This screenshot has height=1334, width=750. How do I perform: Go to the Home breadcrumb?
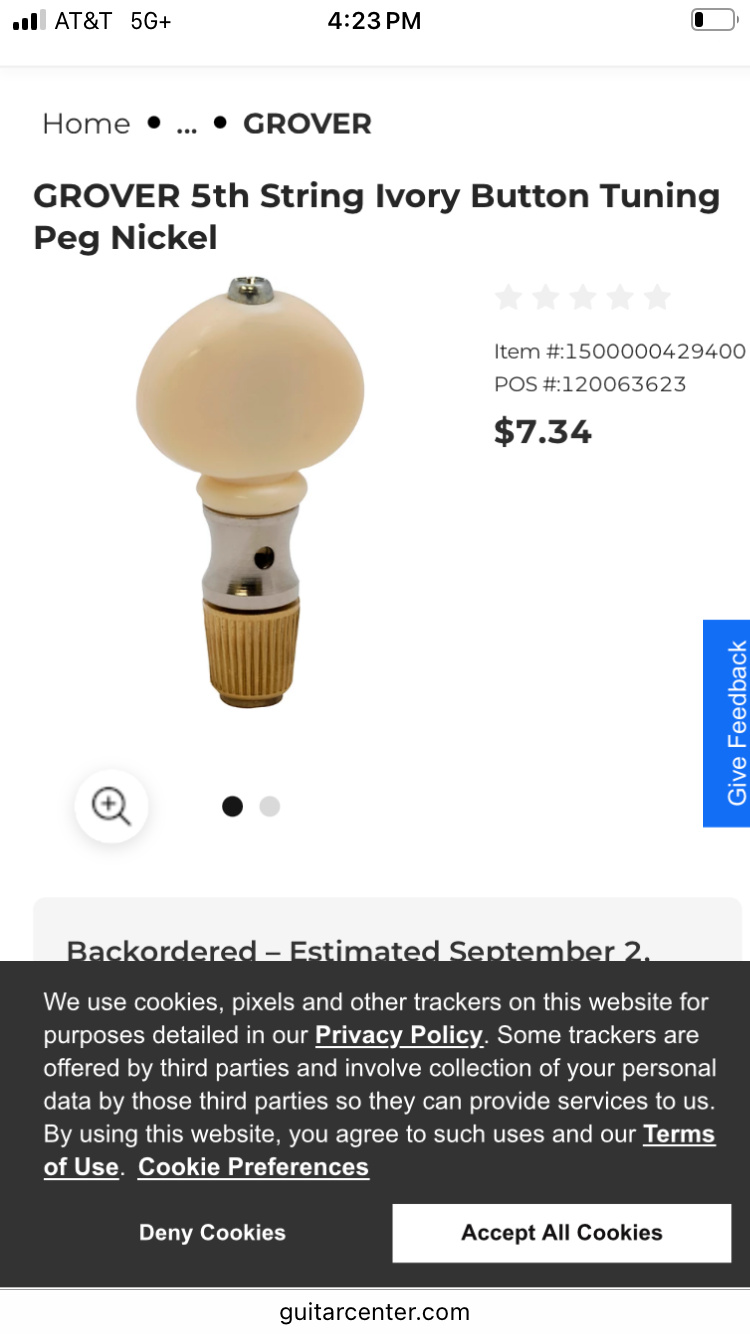86,123
